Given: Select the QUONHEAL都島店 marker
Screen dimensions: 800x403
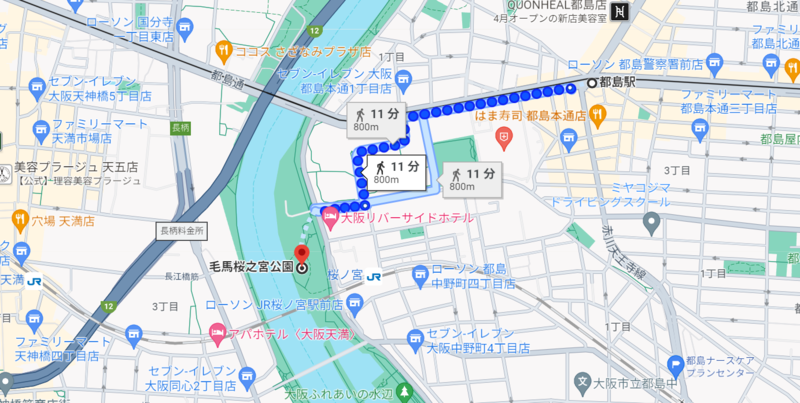Looking at the screenshot, I should [622, 12].
